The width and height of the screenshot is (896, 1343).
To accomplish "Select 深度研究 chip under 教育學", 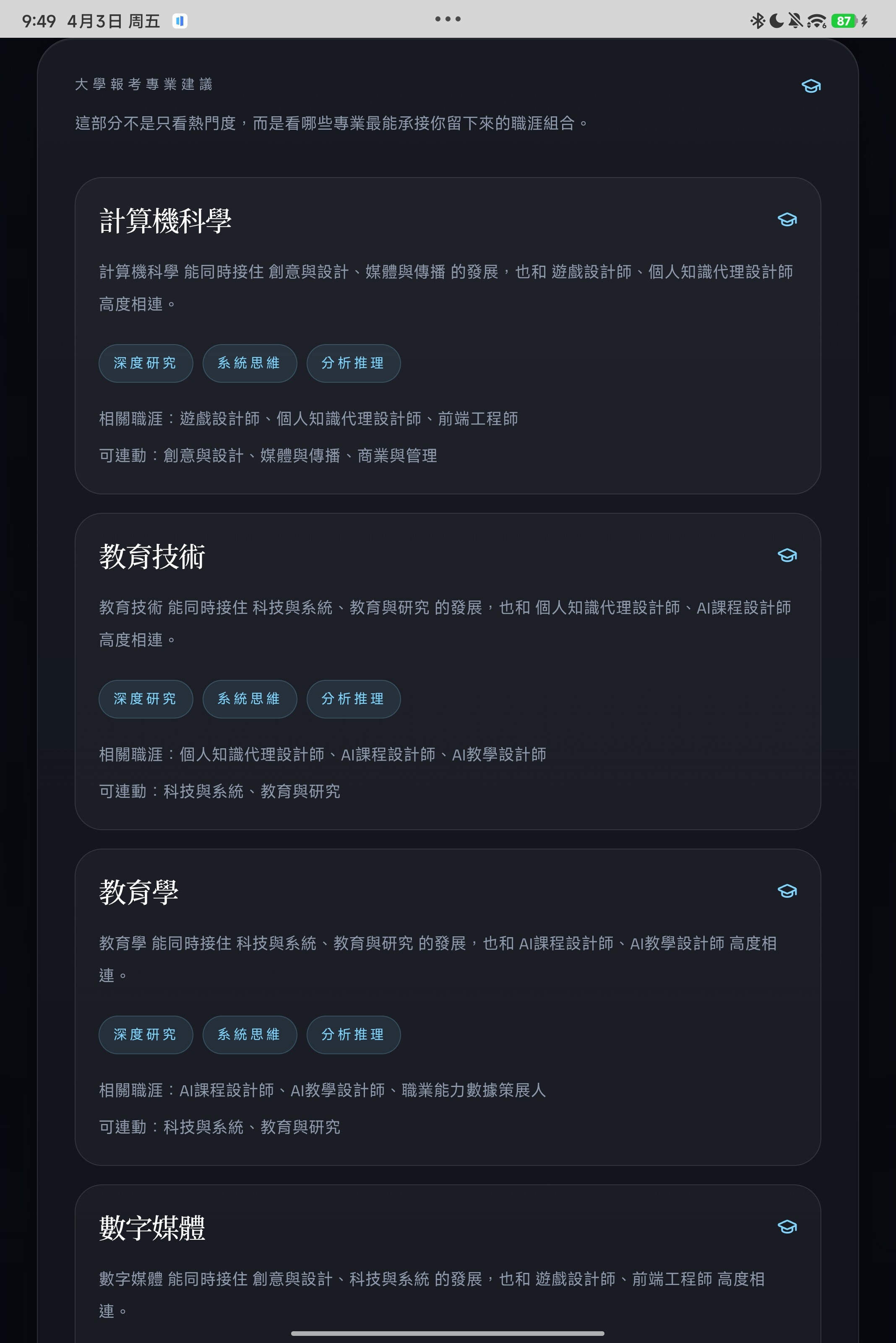I will pyautogui.click(x=145, y=1034).
